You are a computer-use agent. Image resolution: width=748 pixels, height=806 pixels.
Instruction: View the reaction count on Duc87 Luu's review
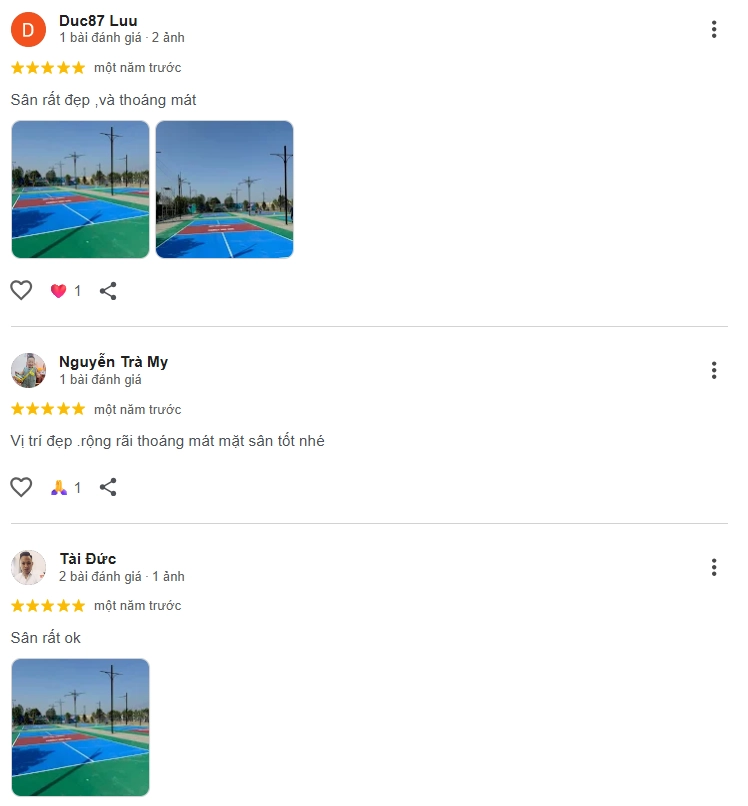pyautogui.click(x=66, y=291)
